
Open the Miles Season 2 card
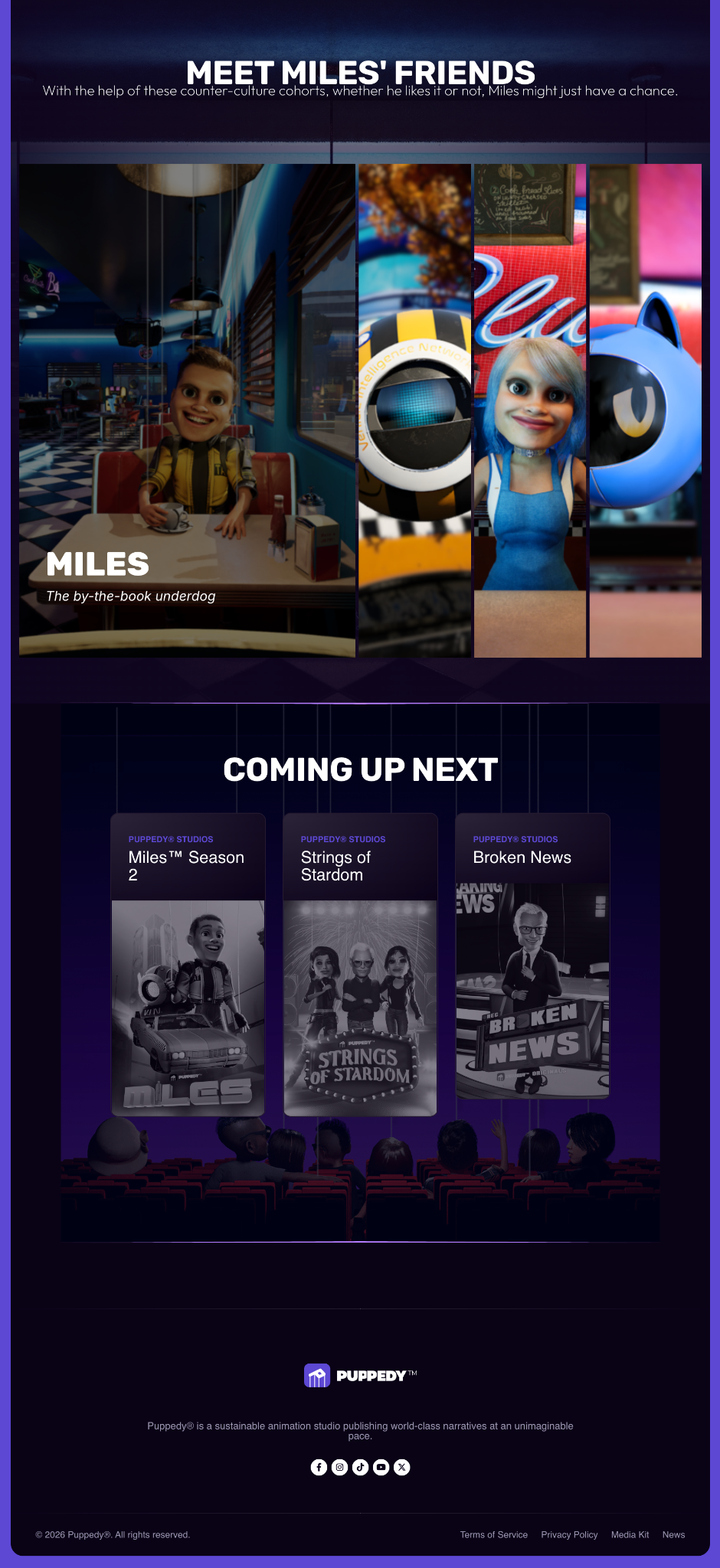point(188,965)
